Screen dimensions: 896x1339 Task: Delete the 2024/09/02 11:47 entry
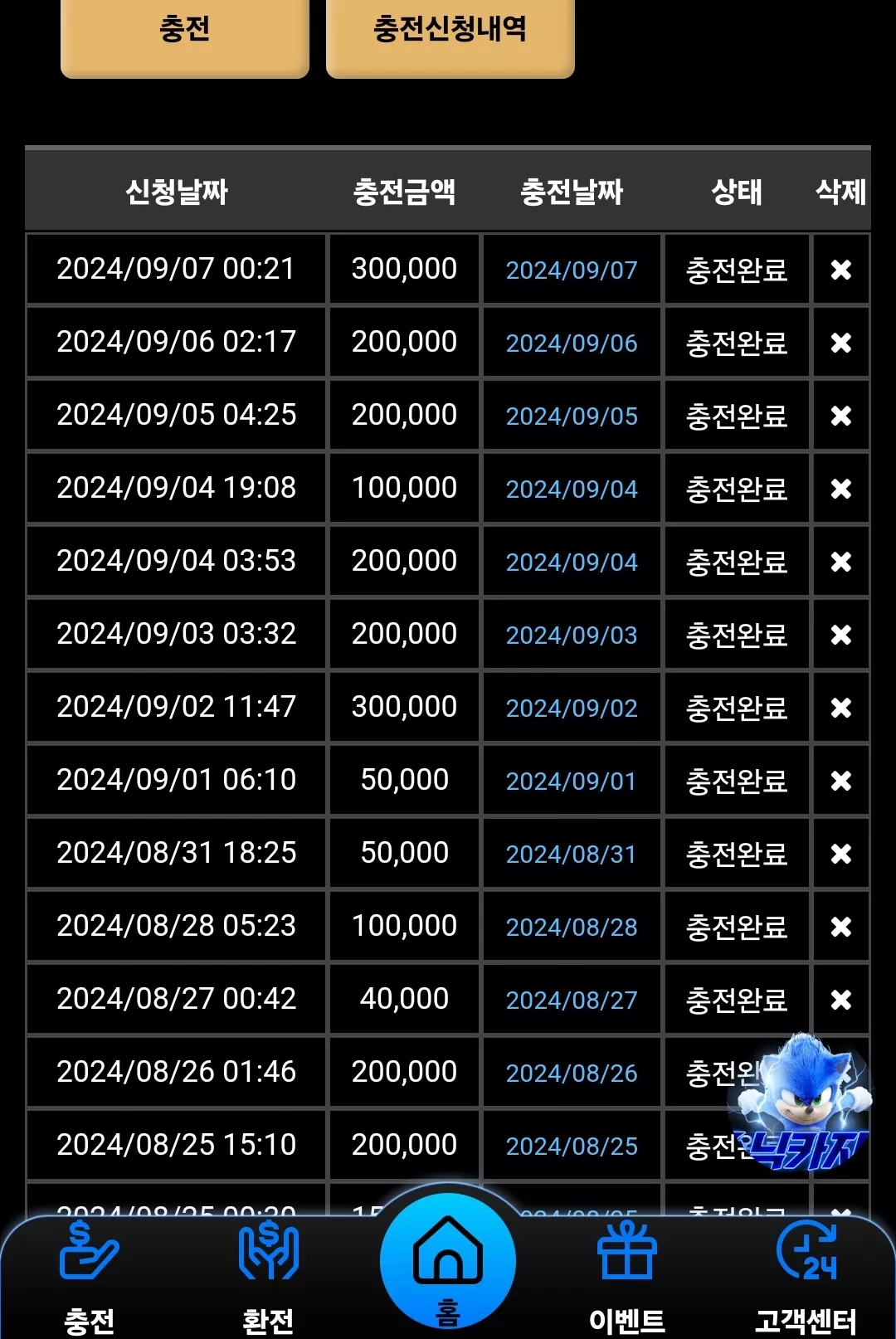[x=841, y=708]
